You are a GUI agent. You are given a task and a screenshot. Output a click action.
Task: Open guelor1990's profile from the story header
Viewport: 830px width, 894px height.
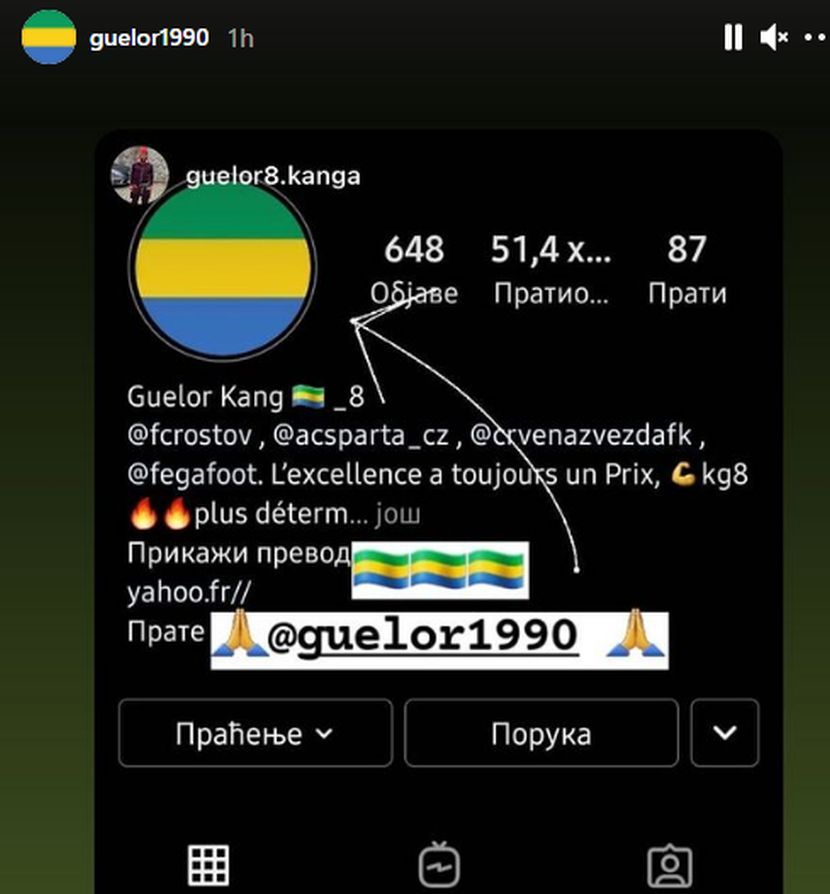[149, 38]
